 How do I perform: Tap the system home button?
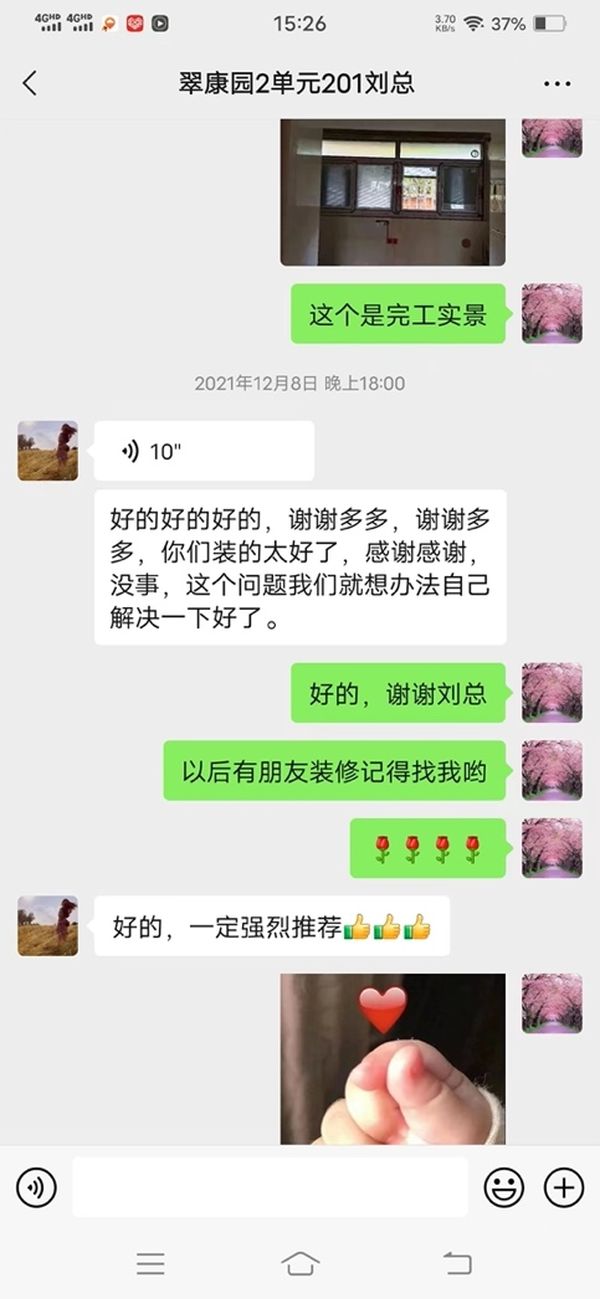300,1263
